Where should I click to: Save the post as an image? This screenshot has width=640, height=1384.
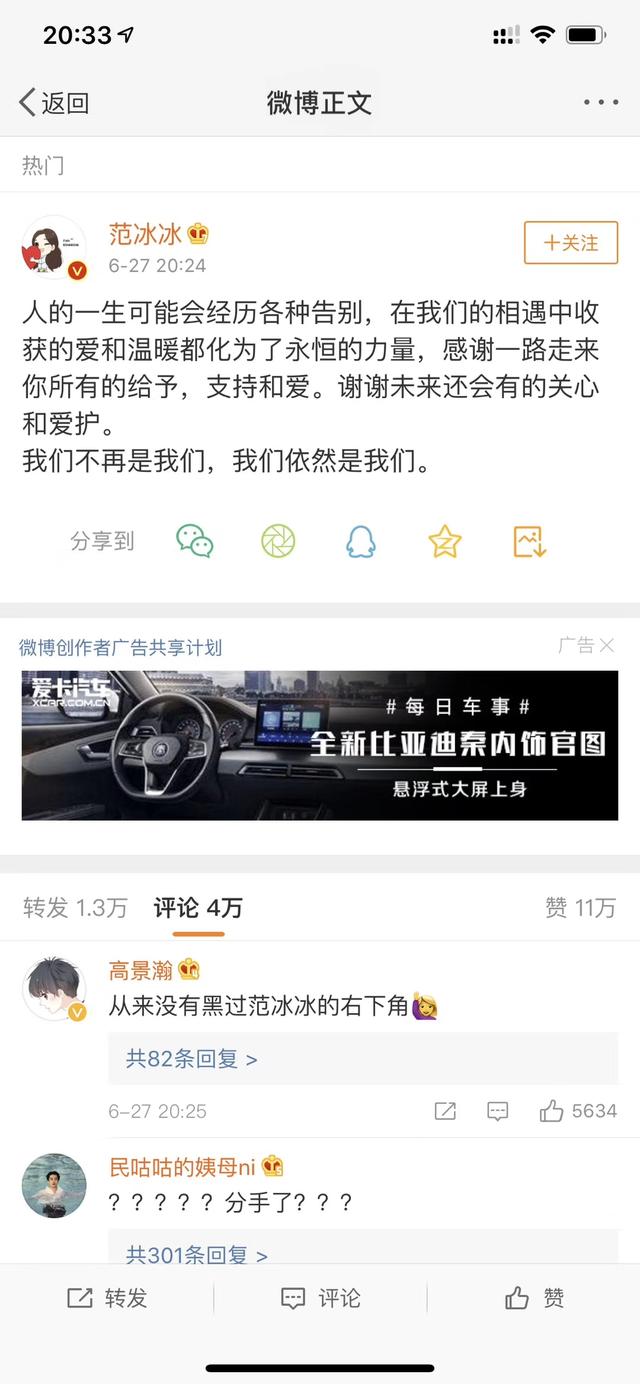pyautogui.click(x=529, y=541)
